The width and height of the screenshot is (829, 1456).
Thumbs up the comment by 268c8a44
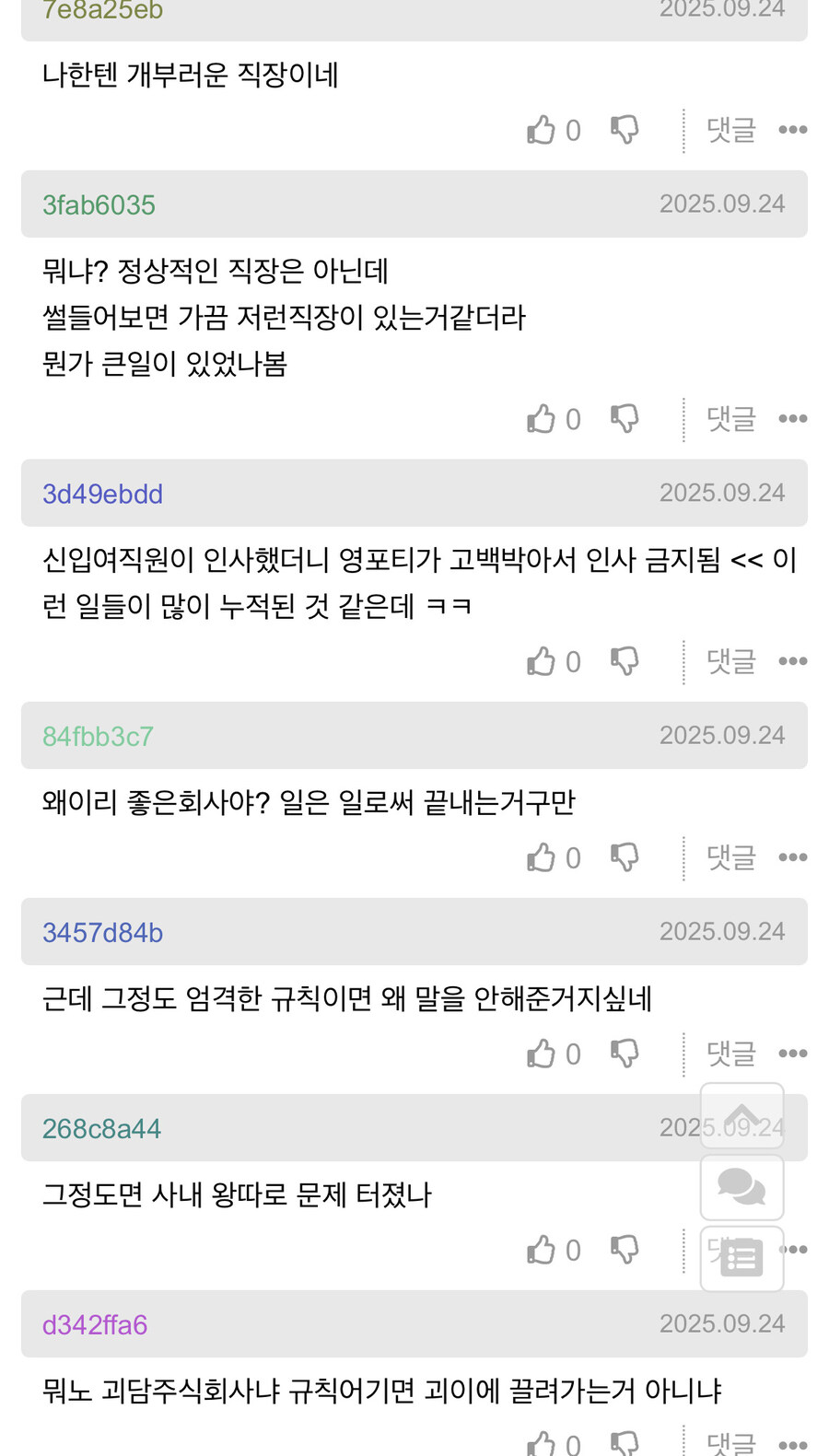tap(542, 1249)
